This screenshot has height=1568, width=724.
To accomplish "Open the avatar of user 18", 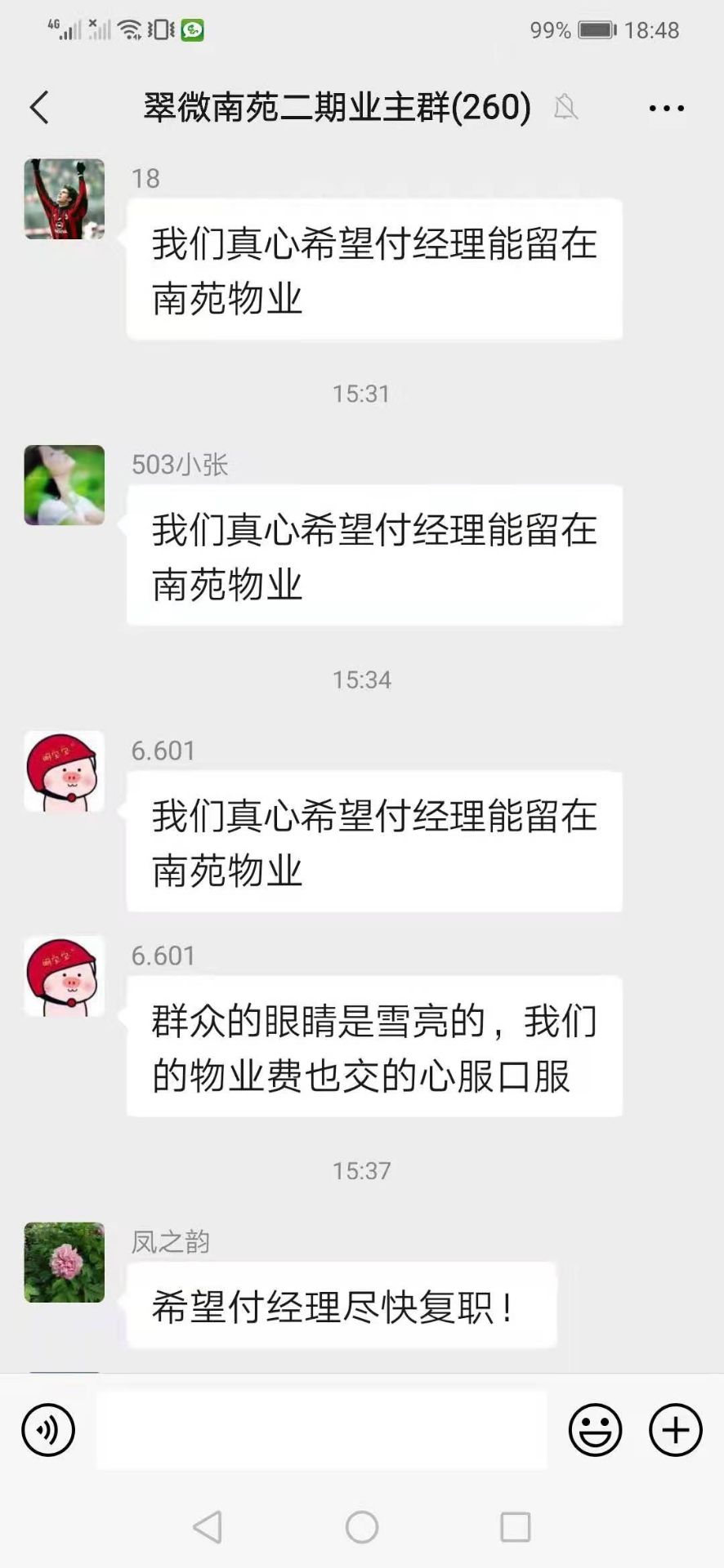I will tap(65, 199).
